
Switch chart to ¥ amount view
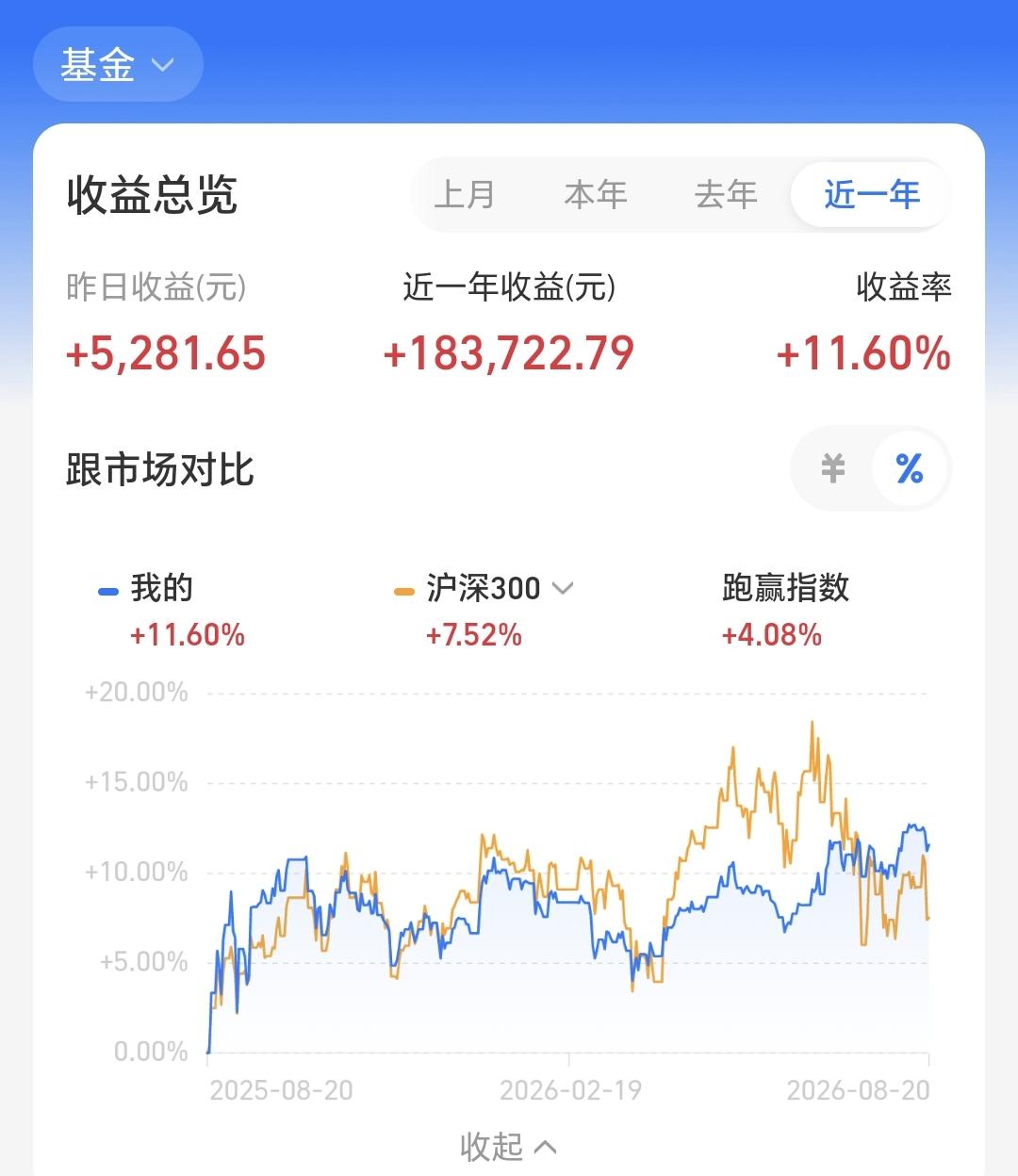[832, 468]
